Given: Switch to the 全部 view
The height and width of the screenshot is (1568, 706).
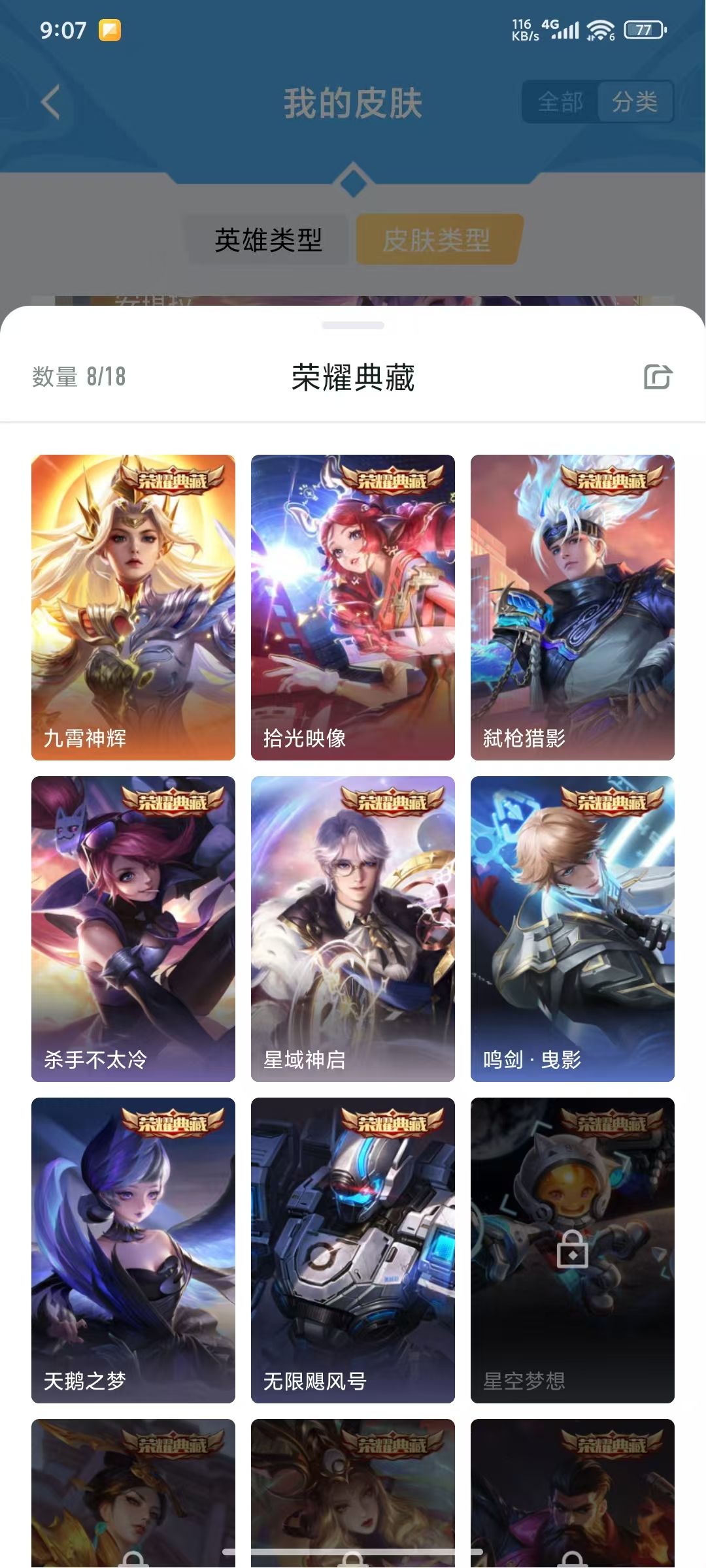Looking at the screenshot, I should pyautogui.click(x=560, y=102).
